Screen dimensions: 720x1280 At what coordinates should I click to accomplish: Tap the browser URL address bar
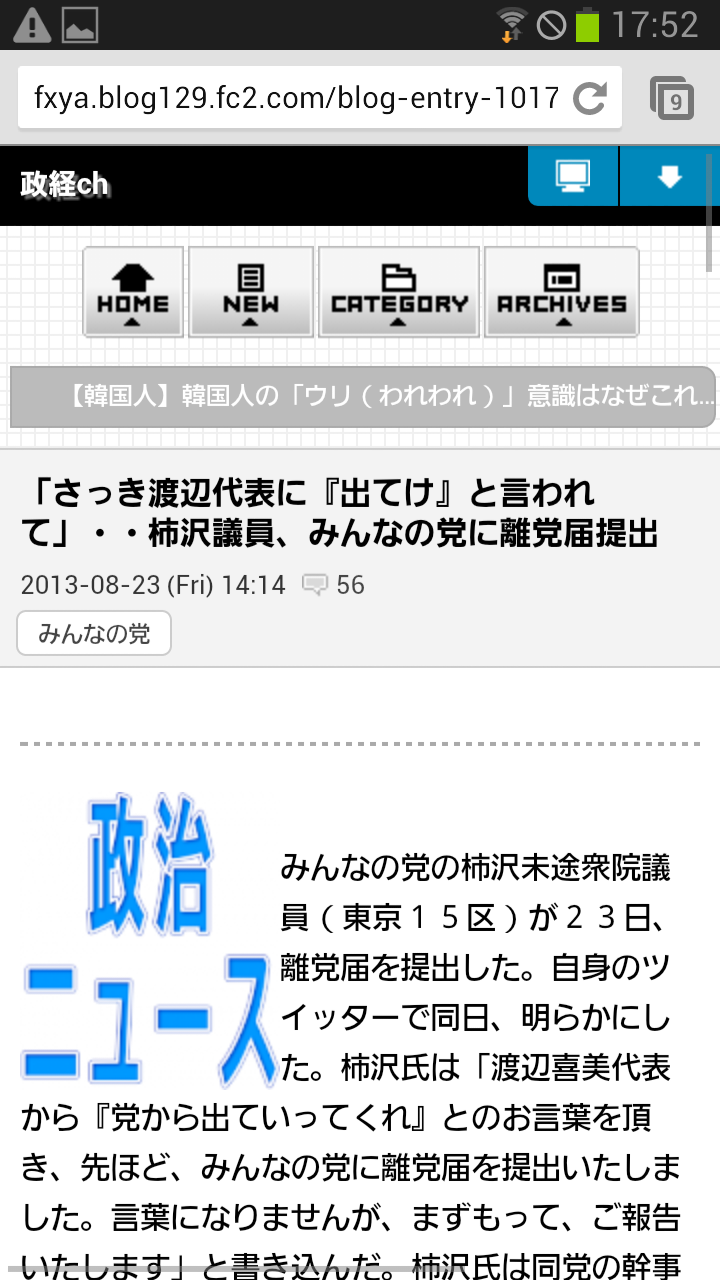[x=297, y=97]
